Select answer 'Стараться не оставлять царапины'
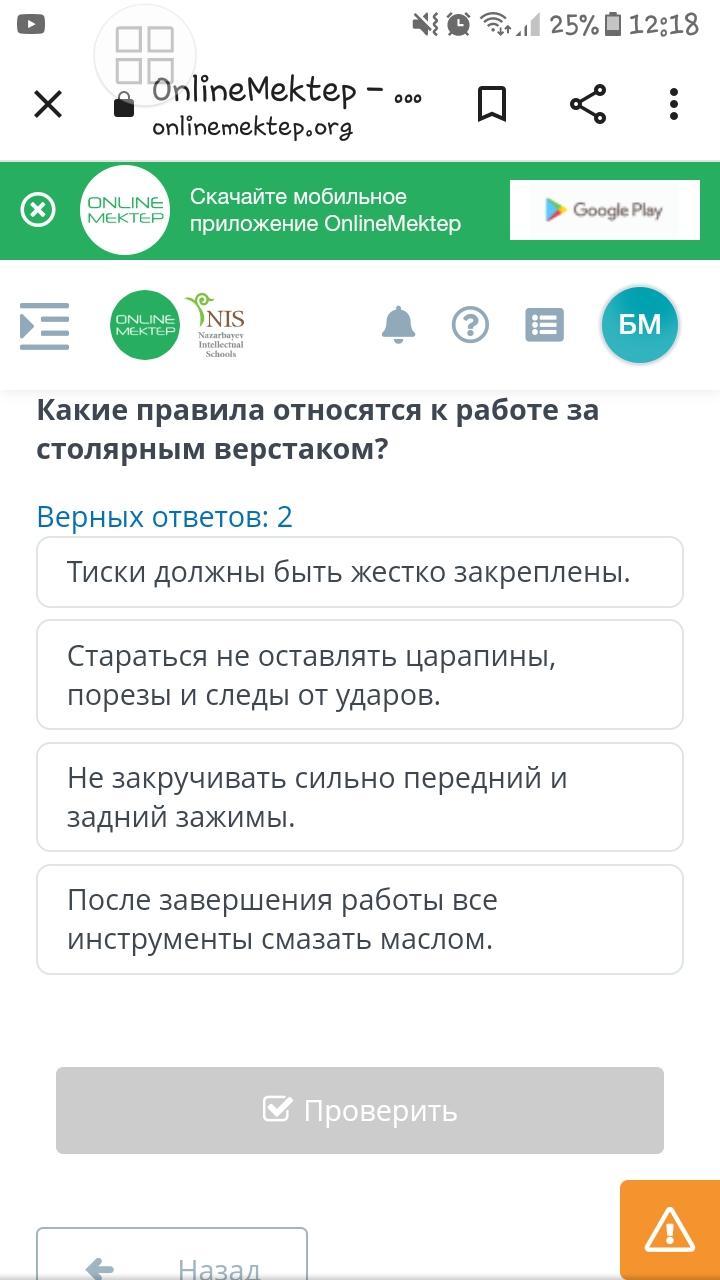720x1280 pixels. tap(360, 675)
